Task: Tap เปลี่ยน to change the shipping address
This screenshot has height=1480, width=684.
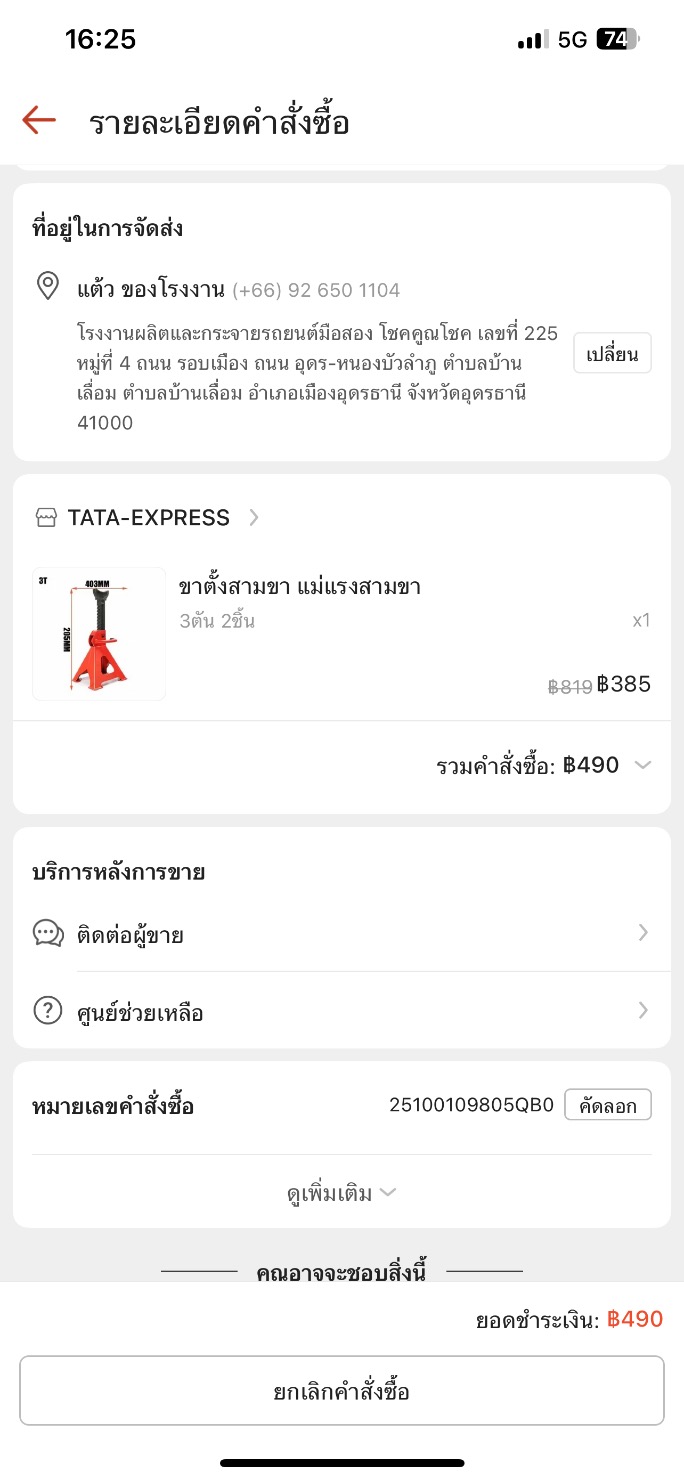Action: [x=612, y=354]
